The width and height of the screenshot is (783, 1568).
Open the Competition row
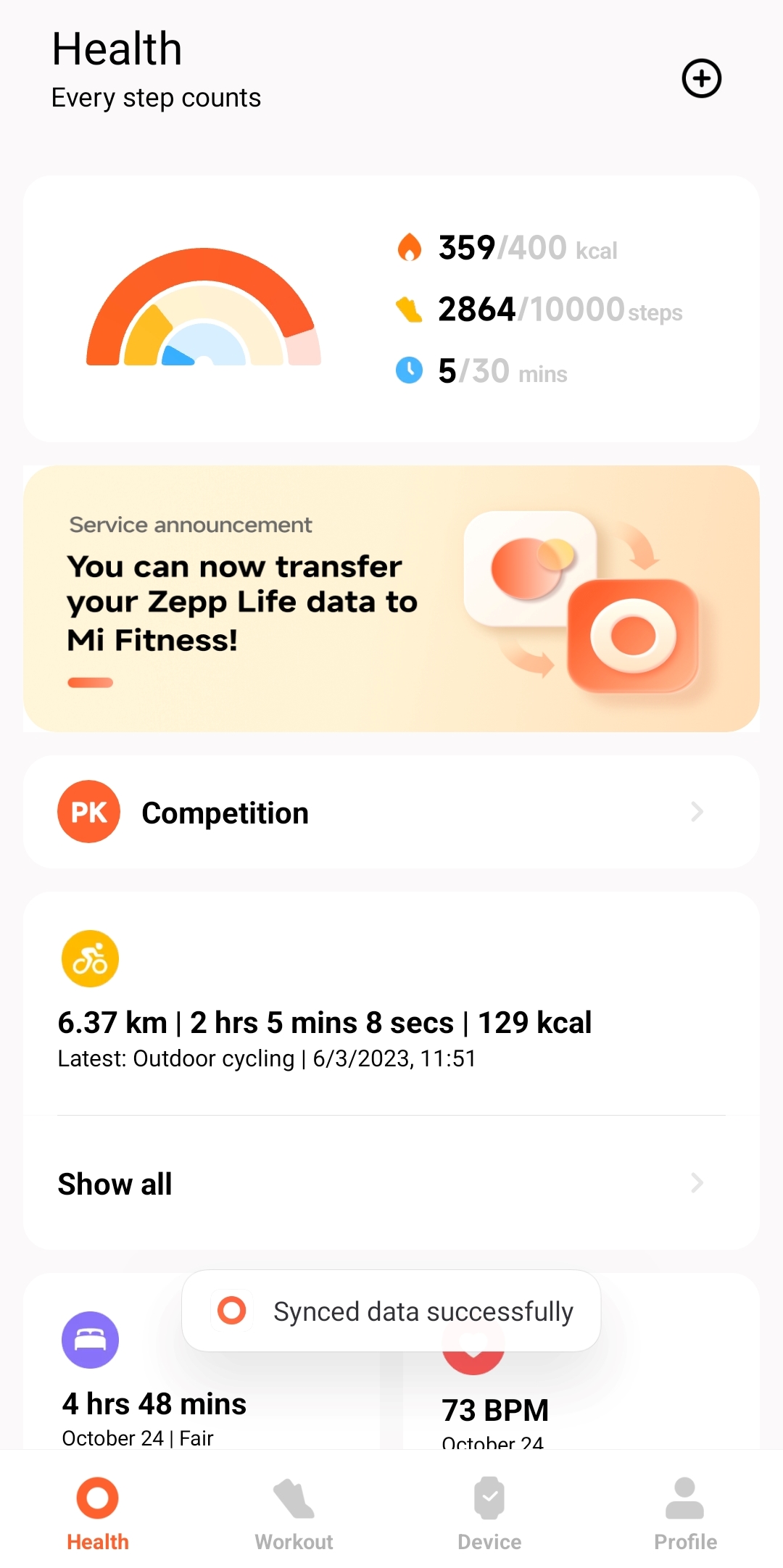point(391,812)
